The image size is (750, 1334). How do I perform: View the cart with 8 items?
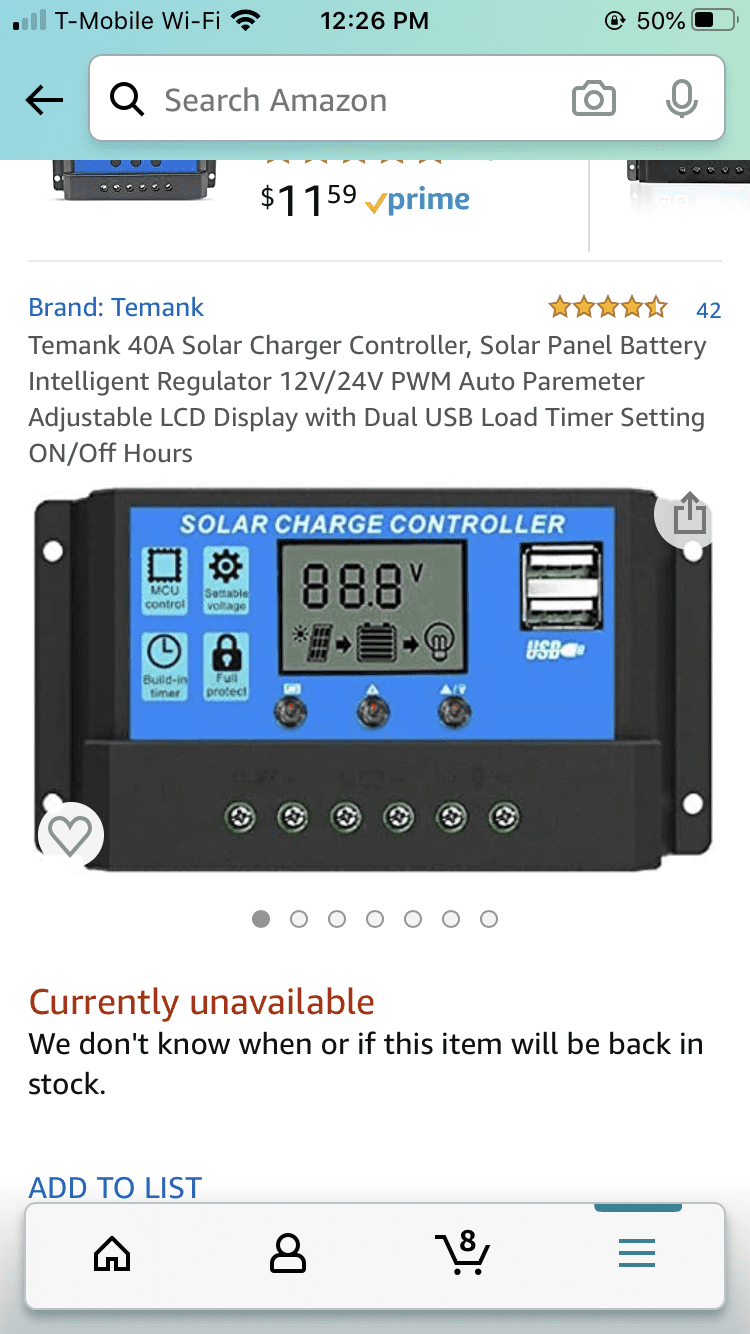(x=462, y=1252)
